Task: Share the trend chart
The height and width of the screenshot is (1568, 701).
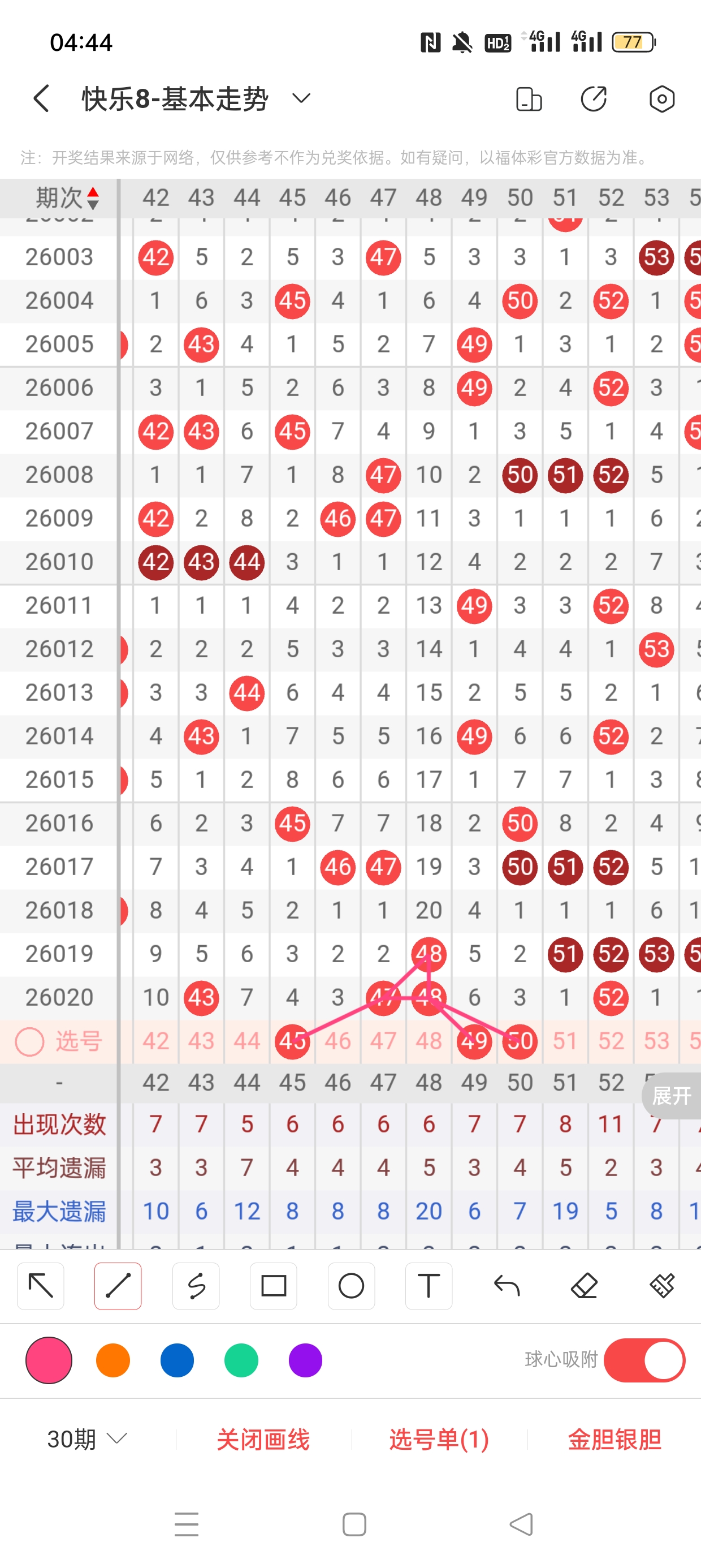Action: [594, 99]
